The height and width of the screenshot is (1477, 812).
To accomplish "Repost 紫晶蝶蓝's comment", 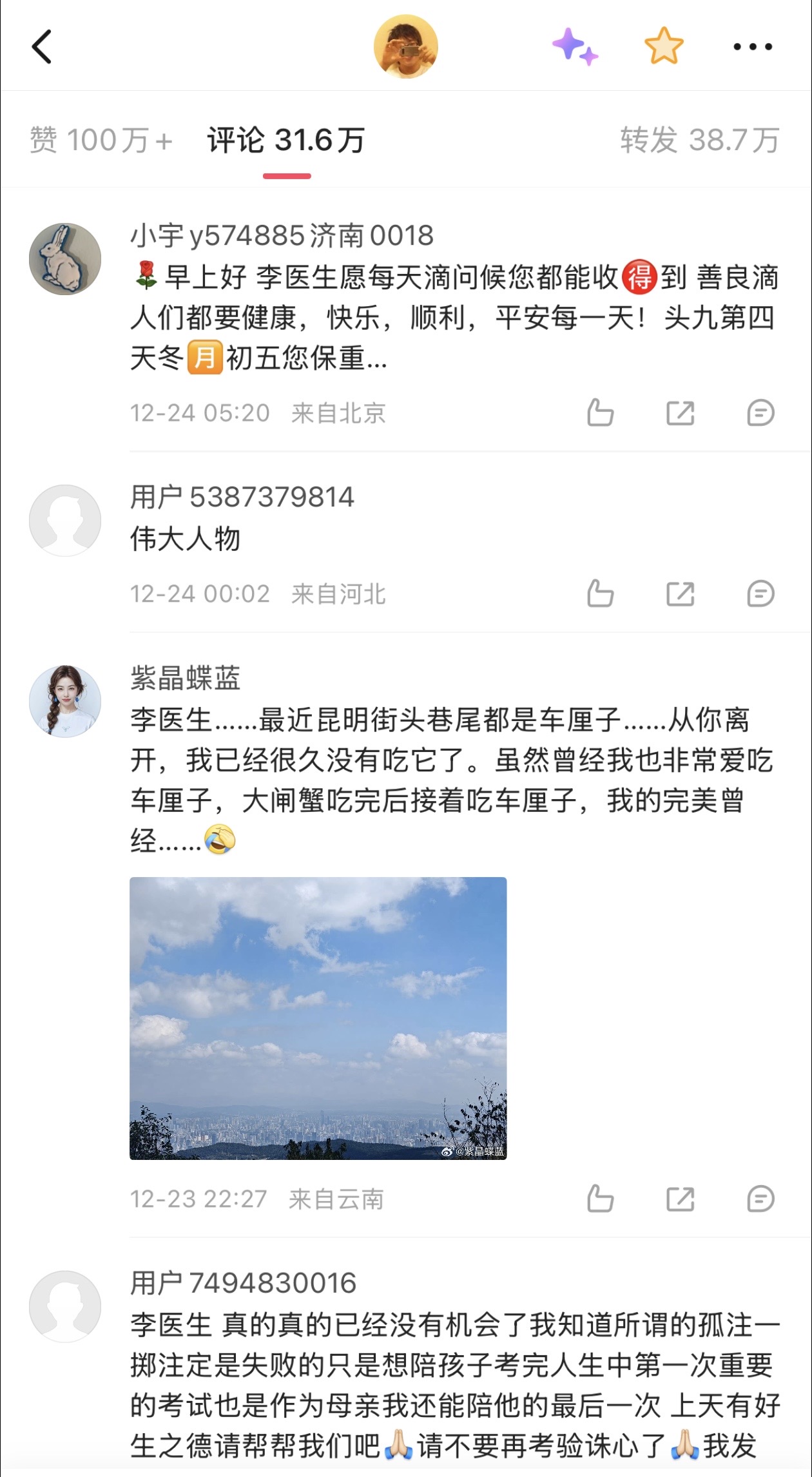I will [680, 1199].
